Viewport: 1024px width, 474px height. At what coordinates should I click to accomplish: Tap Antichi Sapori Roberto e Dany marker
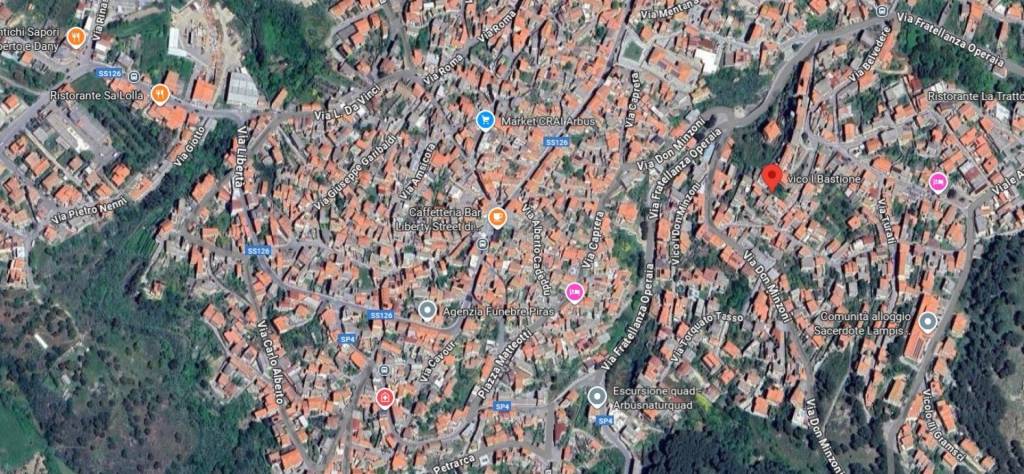(76, 38)
